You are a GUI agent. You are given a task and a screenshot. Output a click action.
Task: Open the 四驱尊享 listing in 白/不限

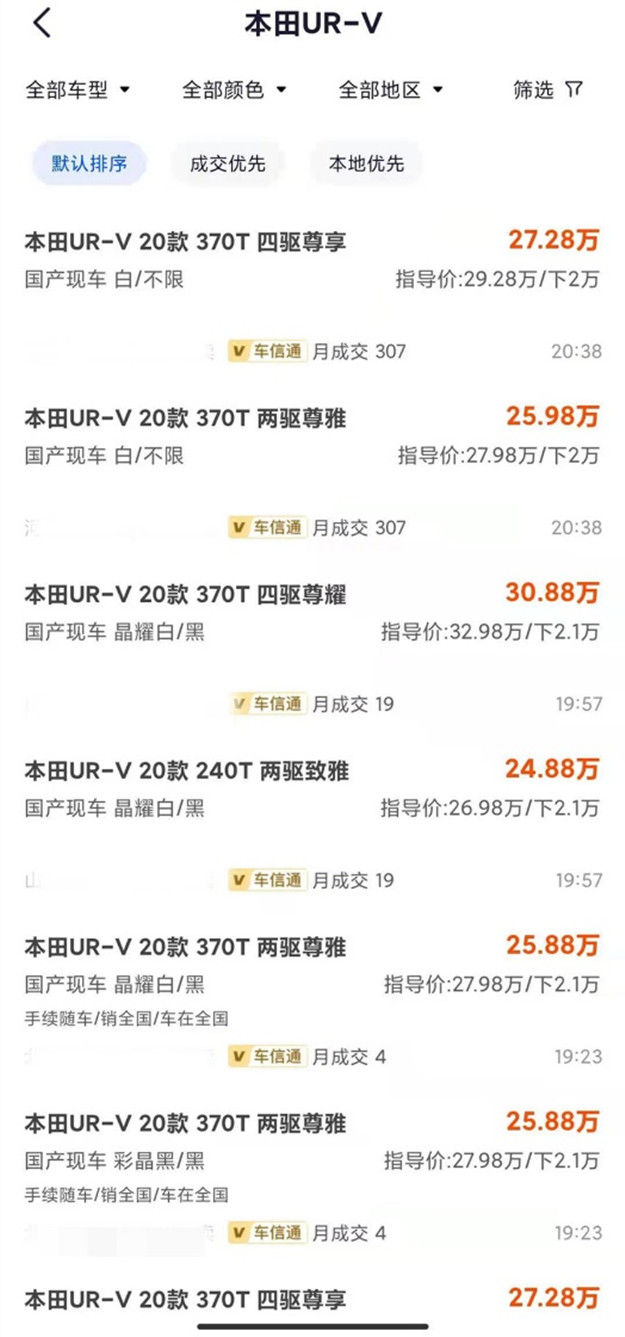185,242
